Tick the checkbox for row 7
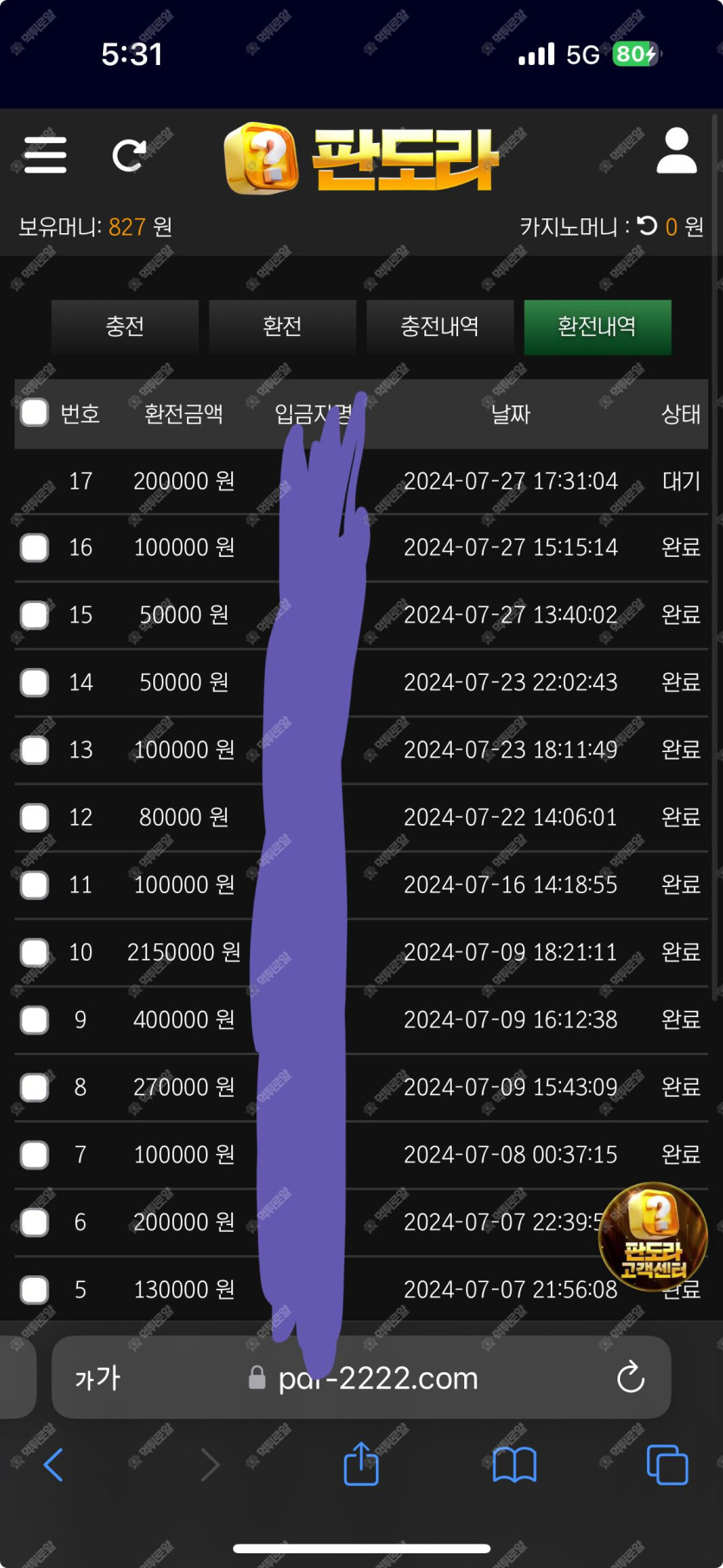723x1568 pixels. [35, 1155]
